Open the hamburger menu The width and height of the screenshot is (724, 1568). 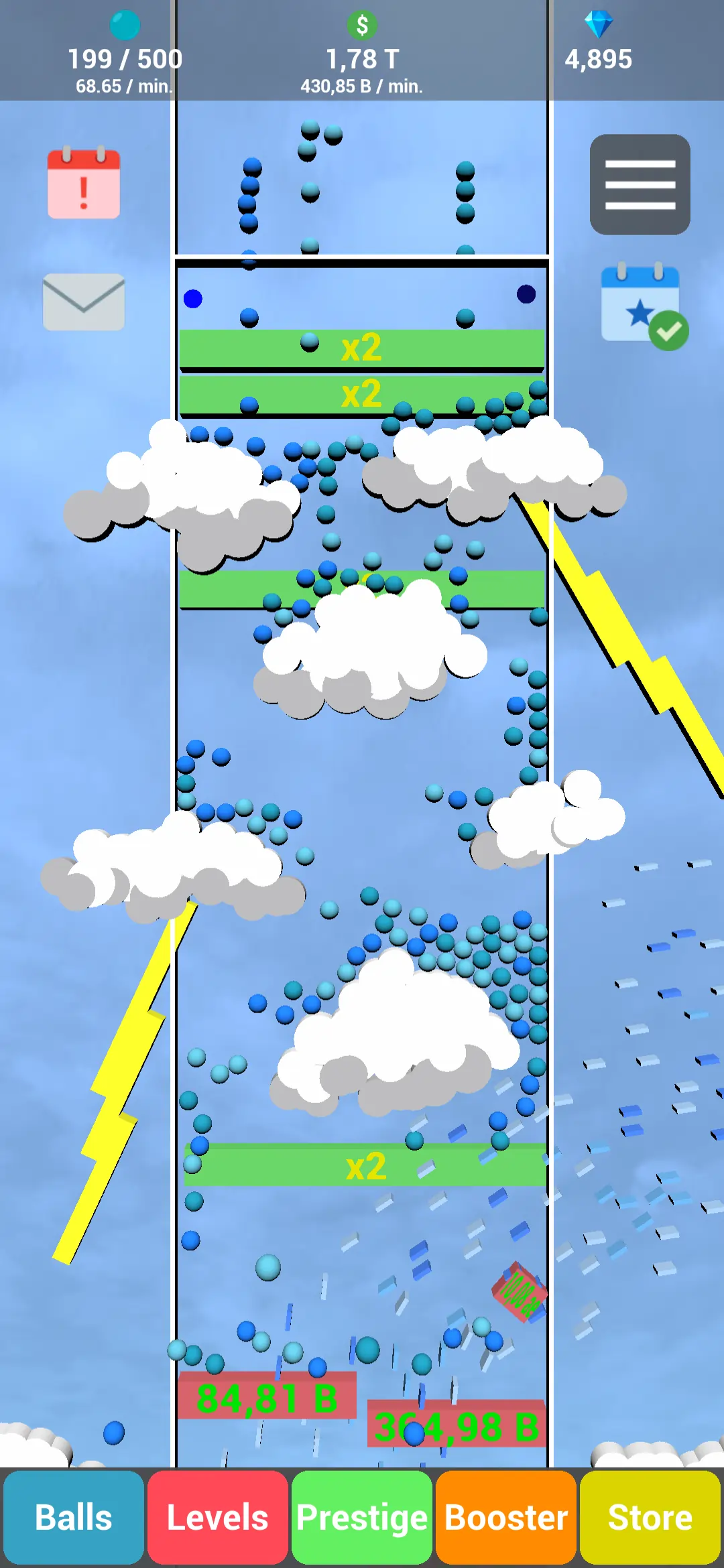click(640, 184)
